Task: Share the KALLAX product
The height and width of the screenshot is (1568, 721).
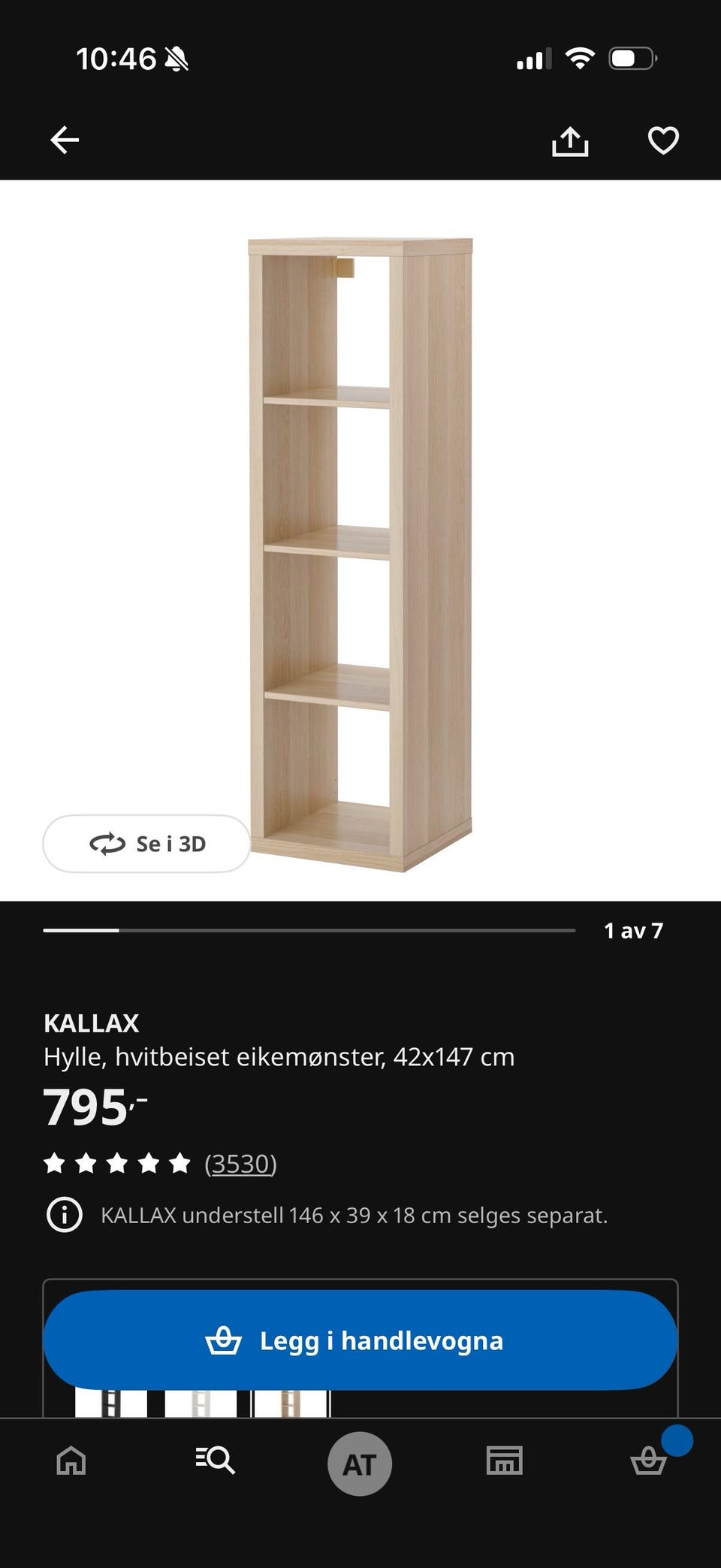Action: [x=571, y=140]
